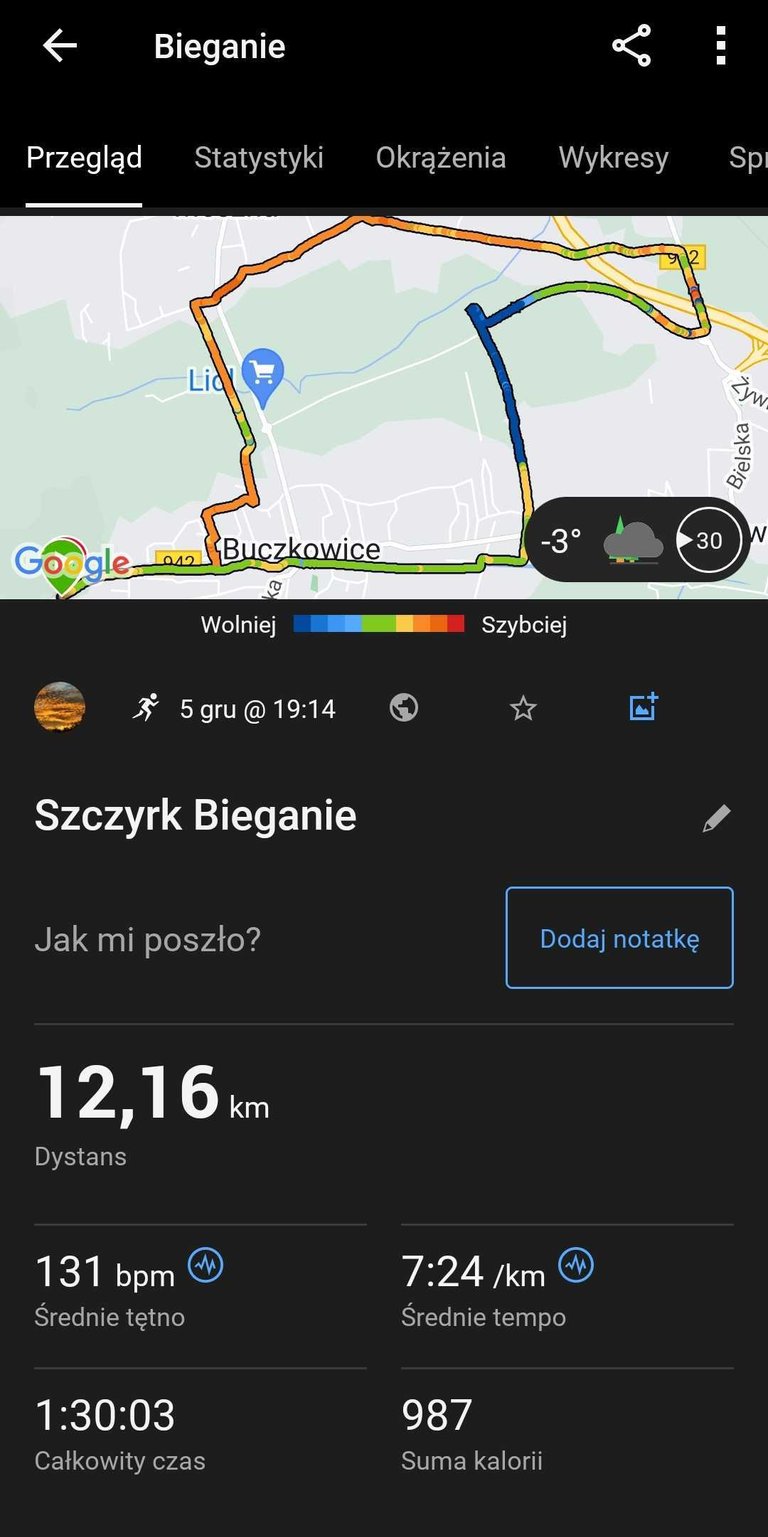Open the Wykresy tab
The height and width of the screenshot is (1537, 768).
(613, 158)
